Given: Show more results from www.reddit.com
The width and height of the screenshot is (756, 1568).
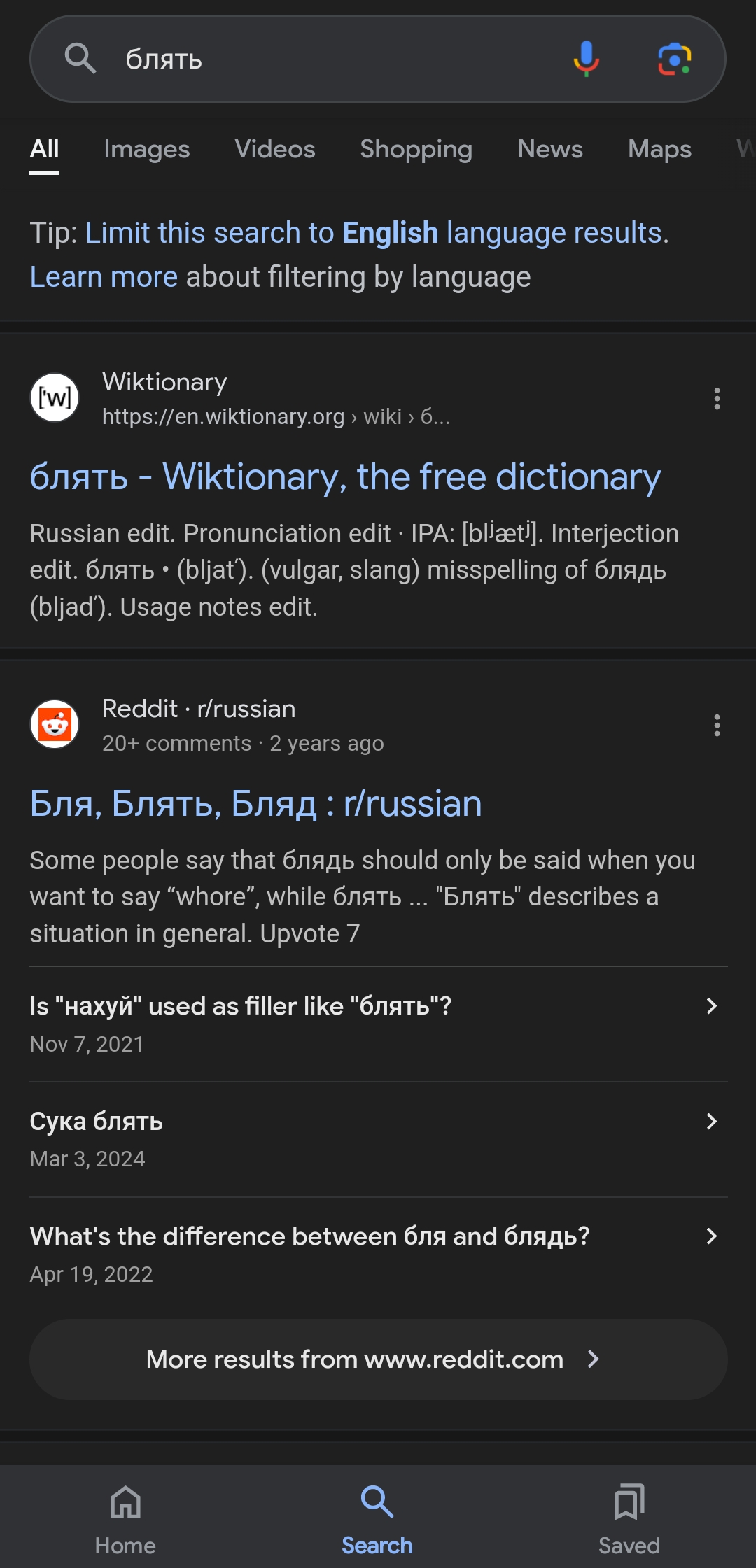Looking at the screenshot, I should 378,1359.
